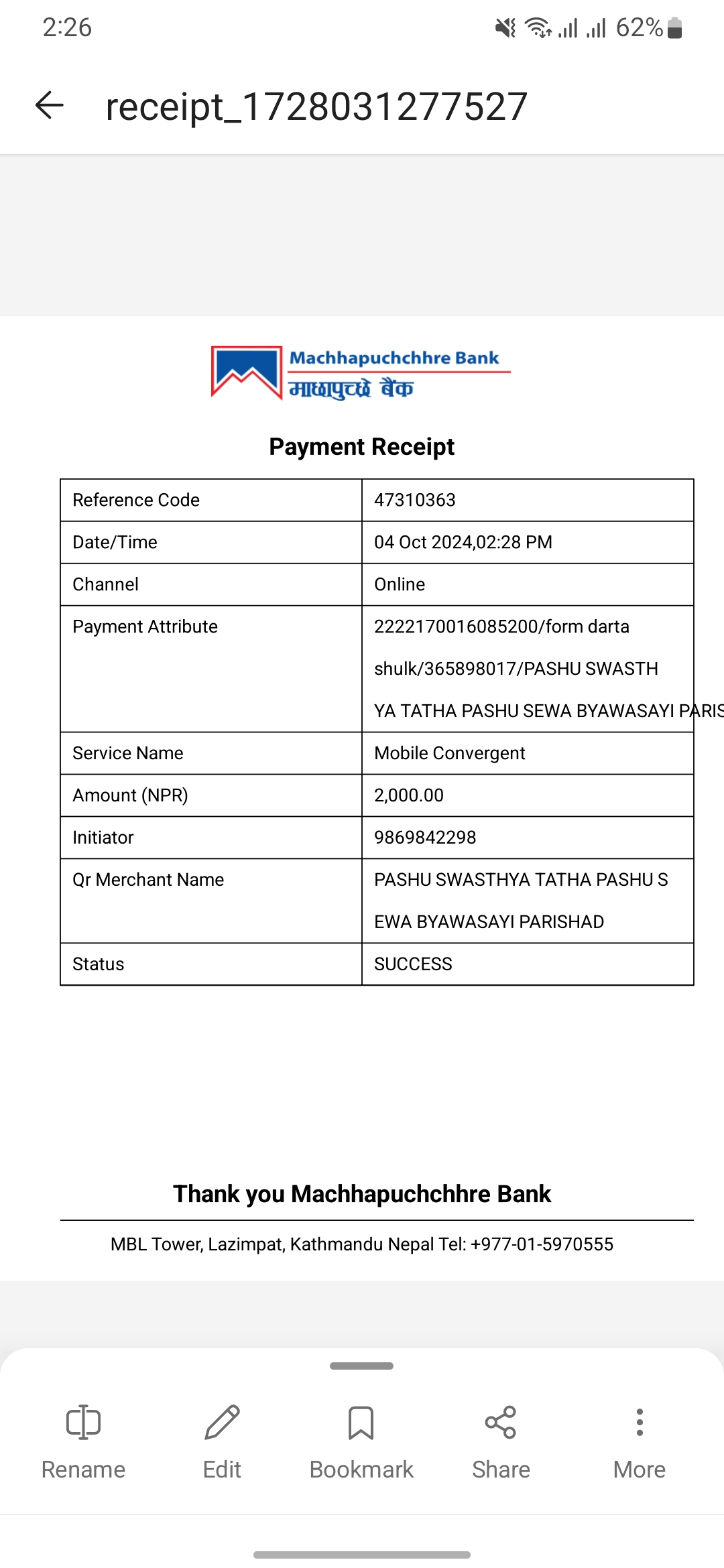Share the payment receipt
This screenshot has width=724, height=1568.
501,1442
